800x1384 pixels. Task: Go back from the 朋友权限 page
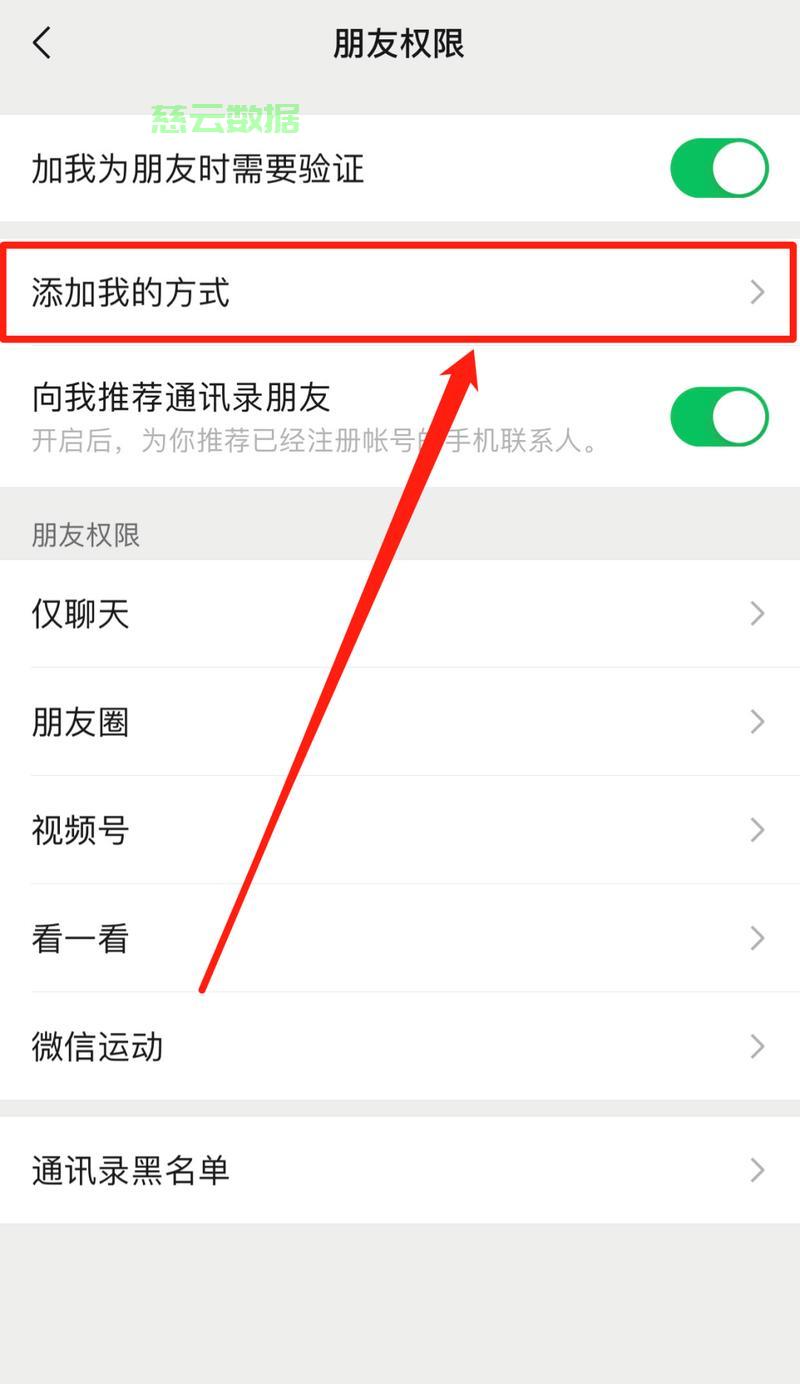coord(41,43)
